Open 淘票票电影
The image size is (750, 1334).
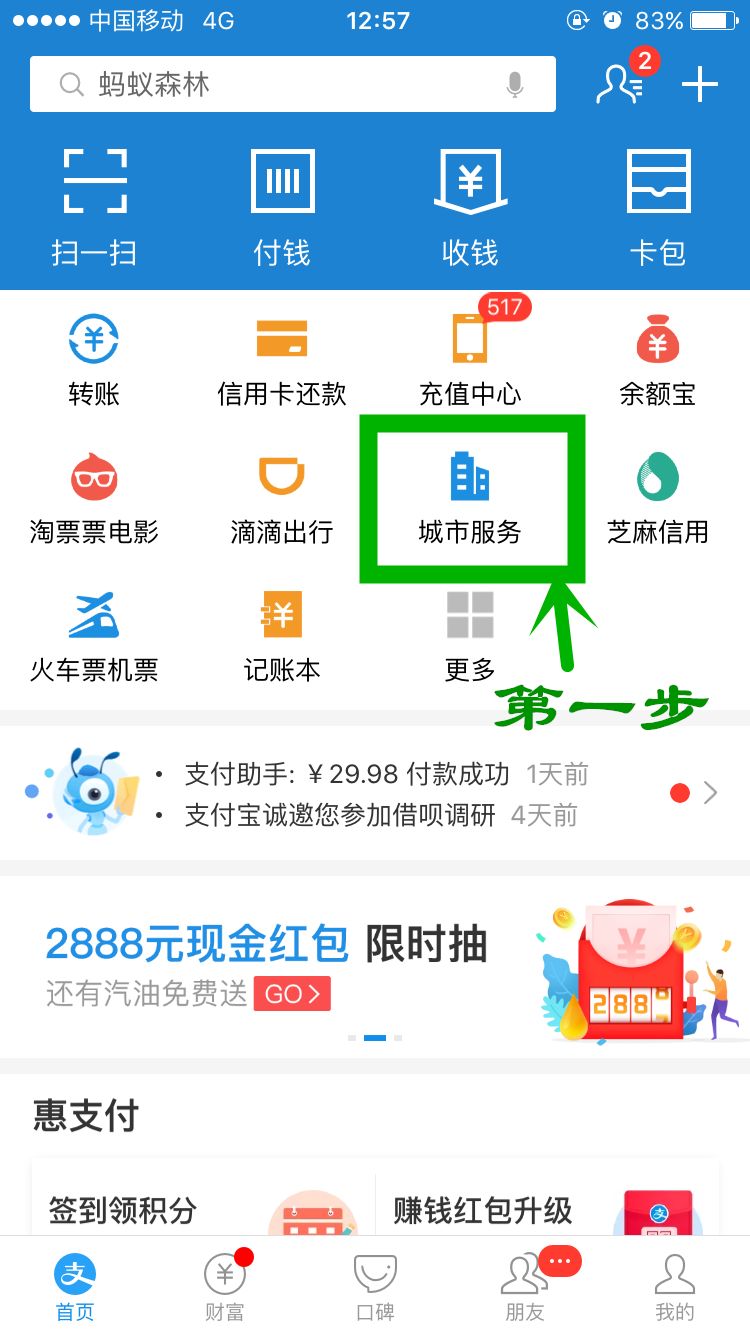point(94,497)
